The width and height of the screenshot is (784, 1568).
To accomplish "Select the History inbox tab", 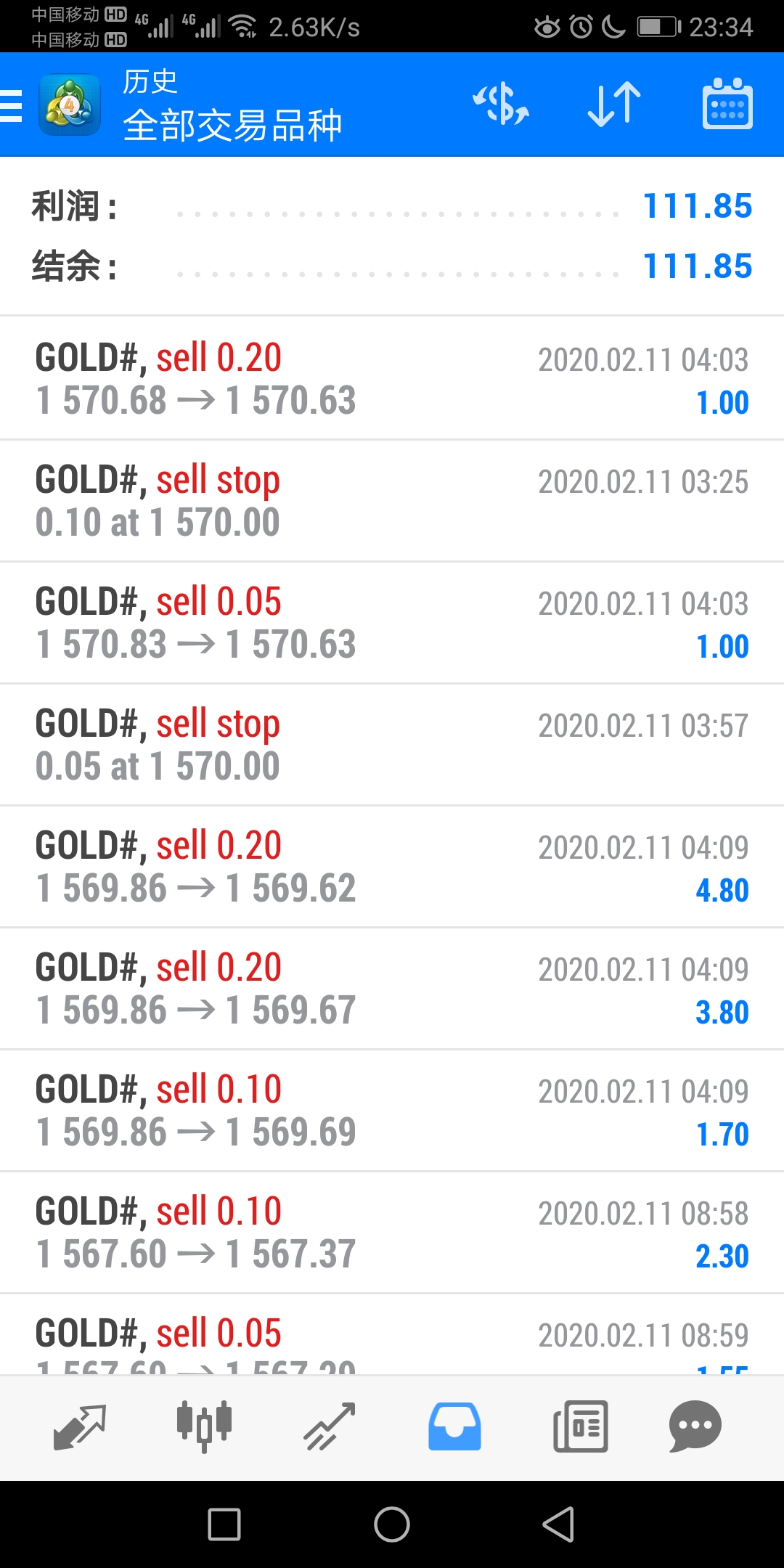I will point(454,1426).
